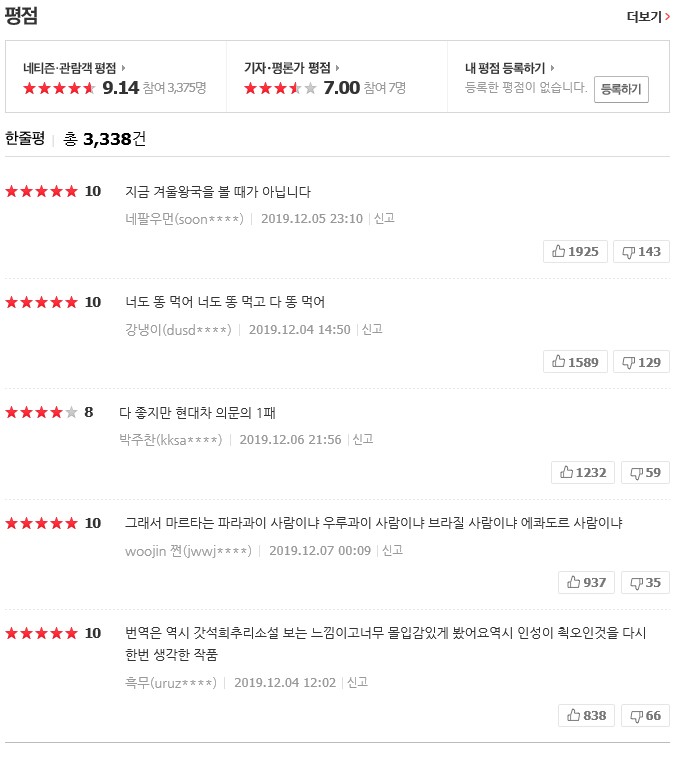
Task: Dislike the review by 강냉이
Action: (641, 362)
